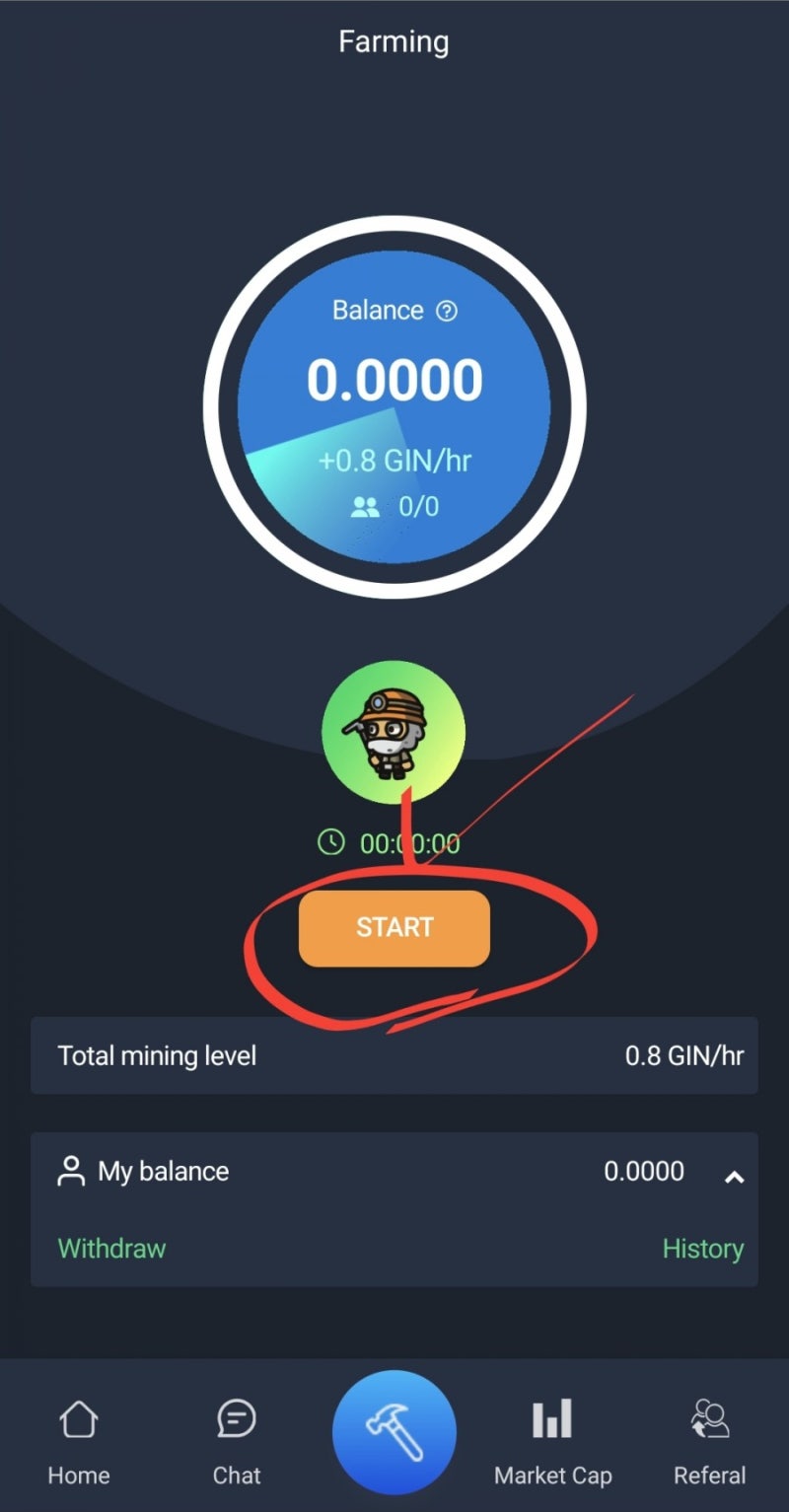Click the clock icon beside the timer

tap(329, 842)
